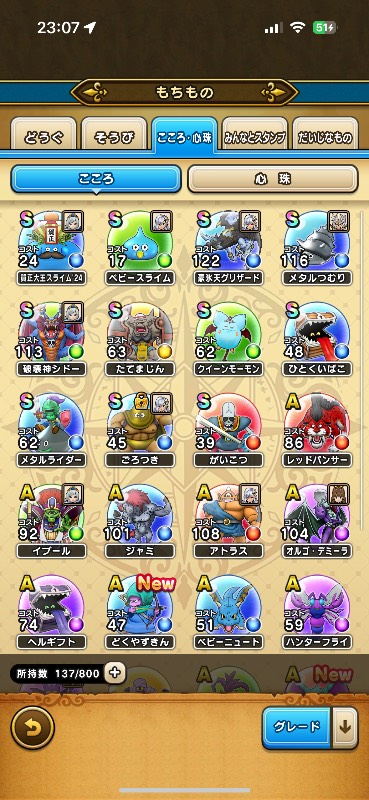
Task: Open the たてまじん heart
Action: pyautogui.click(x=140, y=338)
